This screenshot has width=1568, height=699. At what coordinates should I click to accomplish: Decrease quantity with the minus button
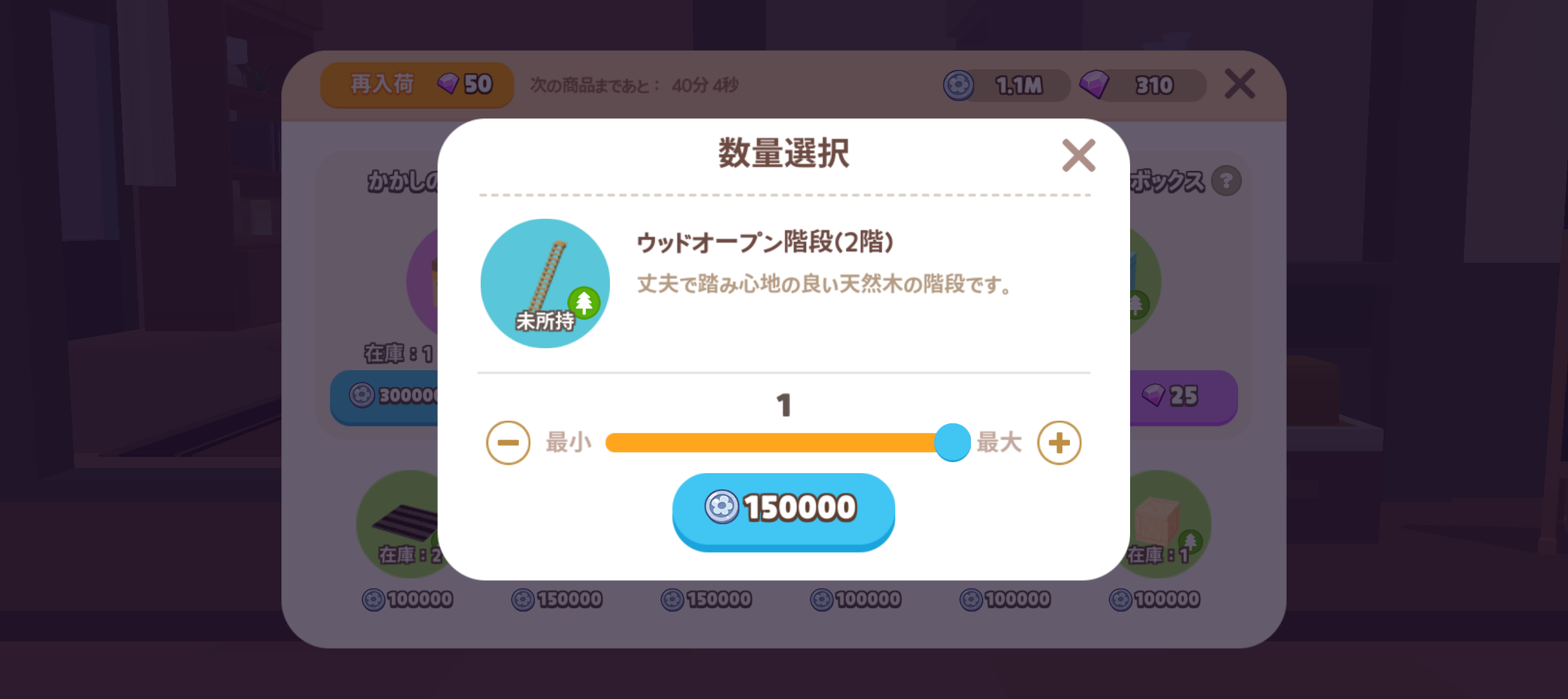(508, 443)
